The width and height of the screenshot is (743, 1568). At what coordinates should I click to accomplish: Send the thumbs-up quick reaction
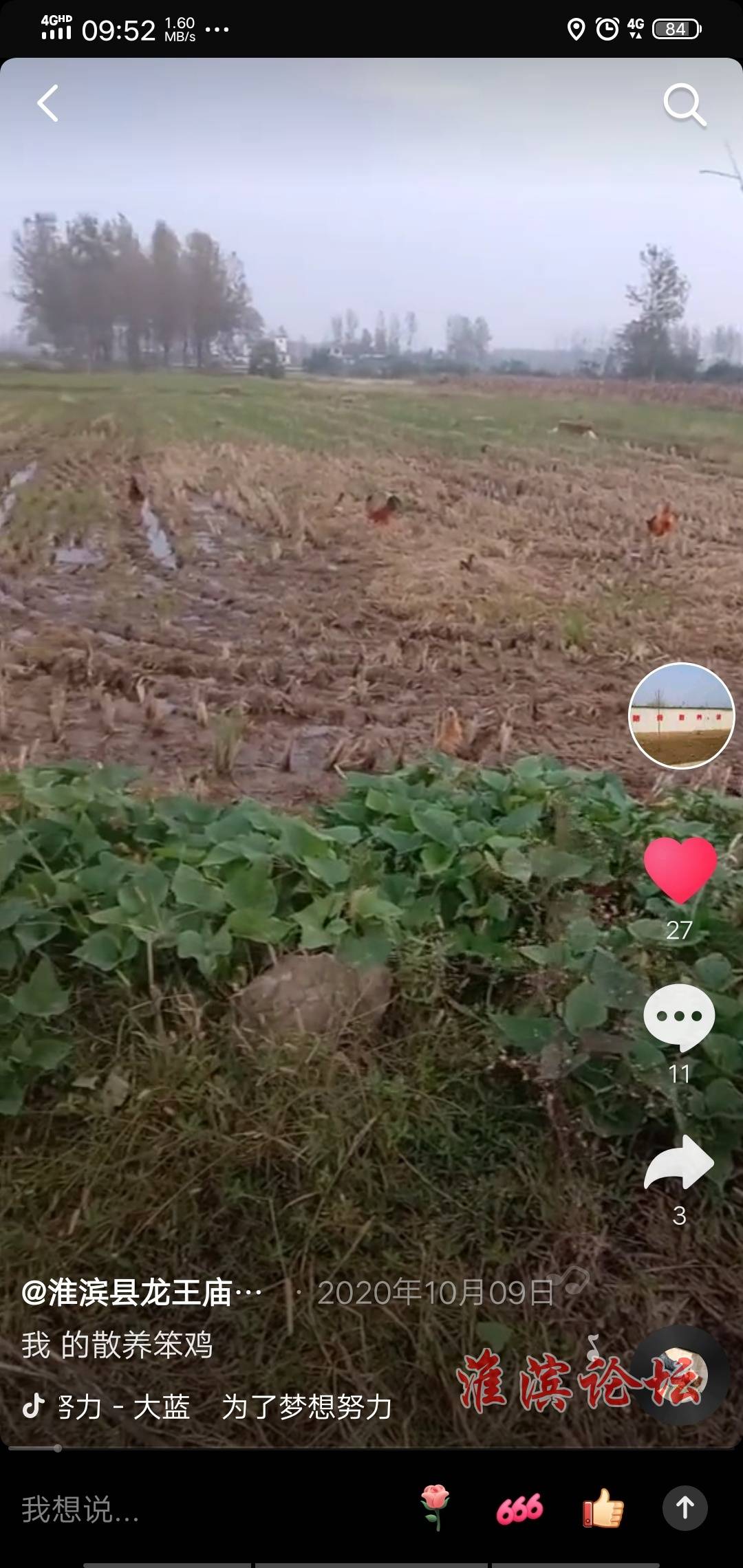[603, 1508]
